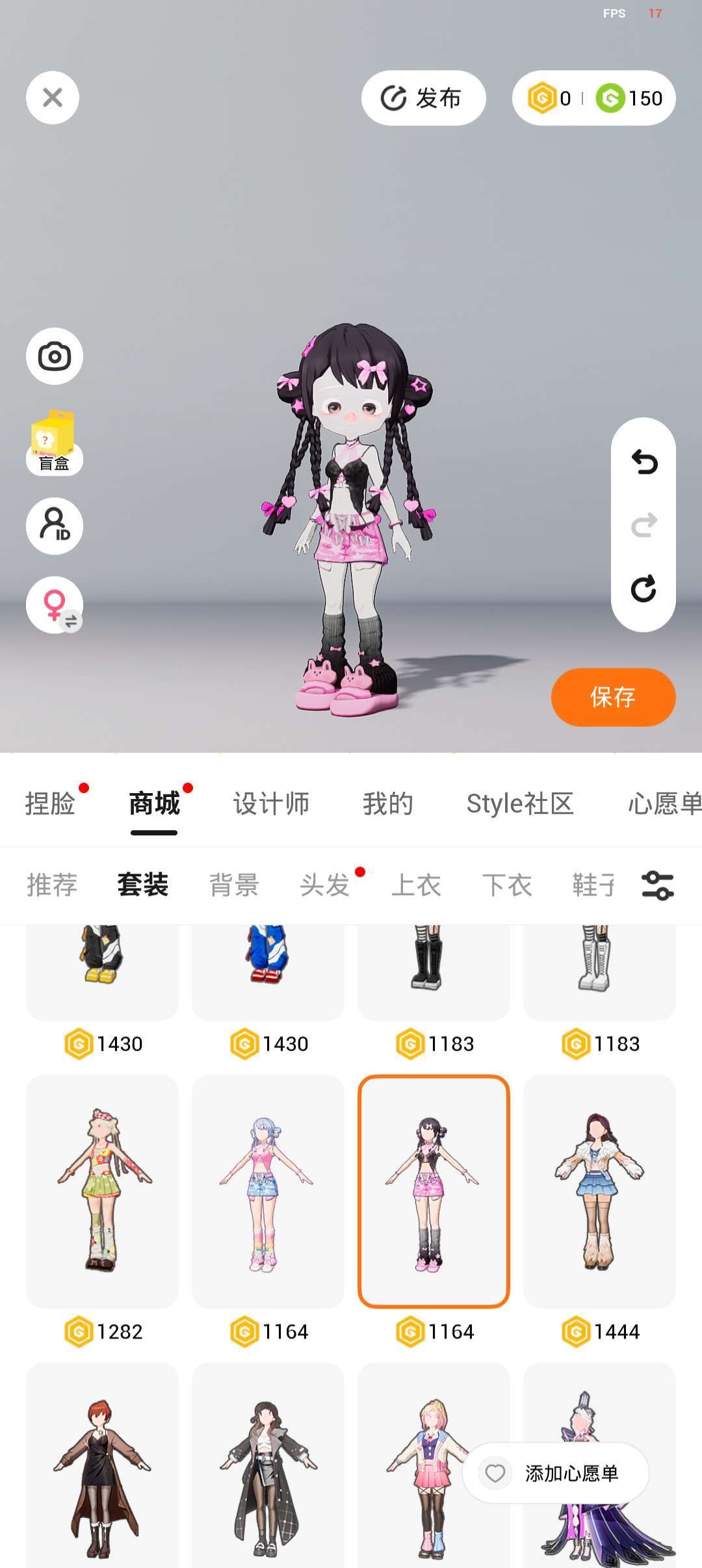The width and height of the screenshot is (702, 1568).
Task: Open the filter settings icon
Action: [658, 885]
